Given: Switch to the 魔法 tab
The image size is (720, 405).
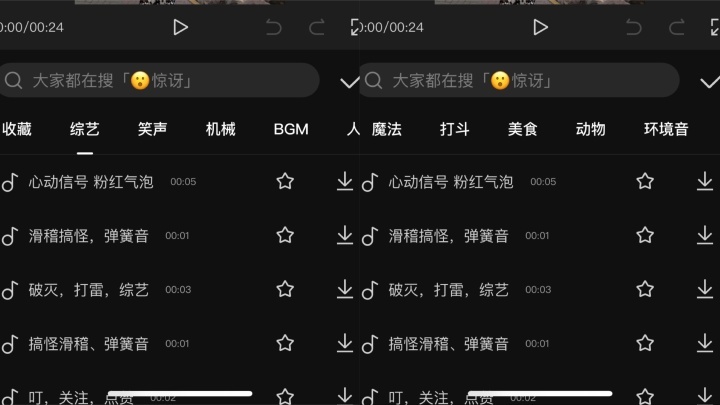Looking at the screenshot, I should (387, 129).
